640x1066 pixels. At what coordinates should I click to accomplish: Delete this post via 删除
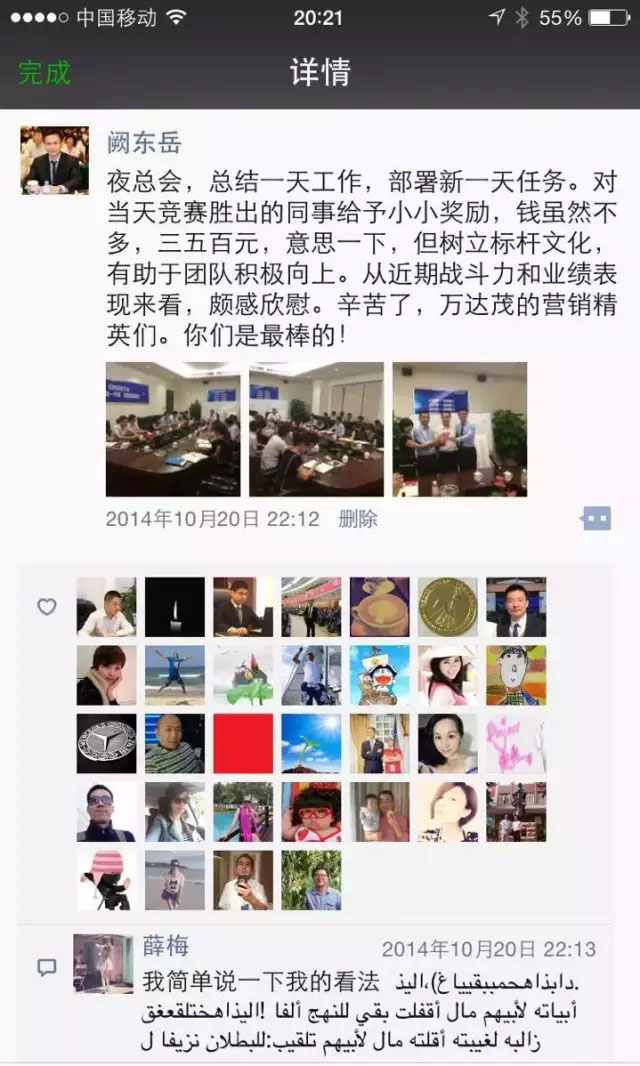pos(358,519)
